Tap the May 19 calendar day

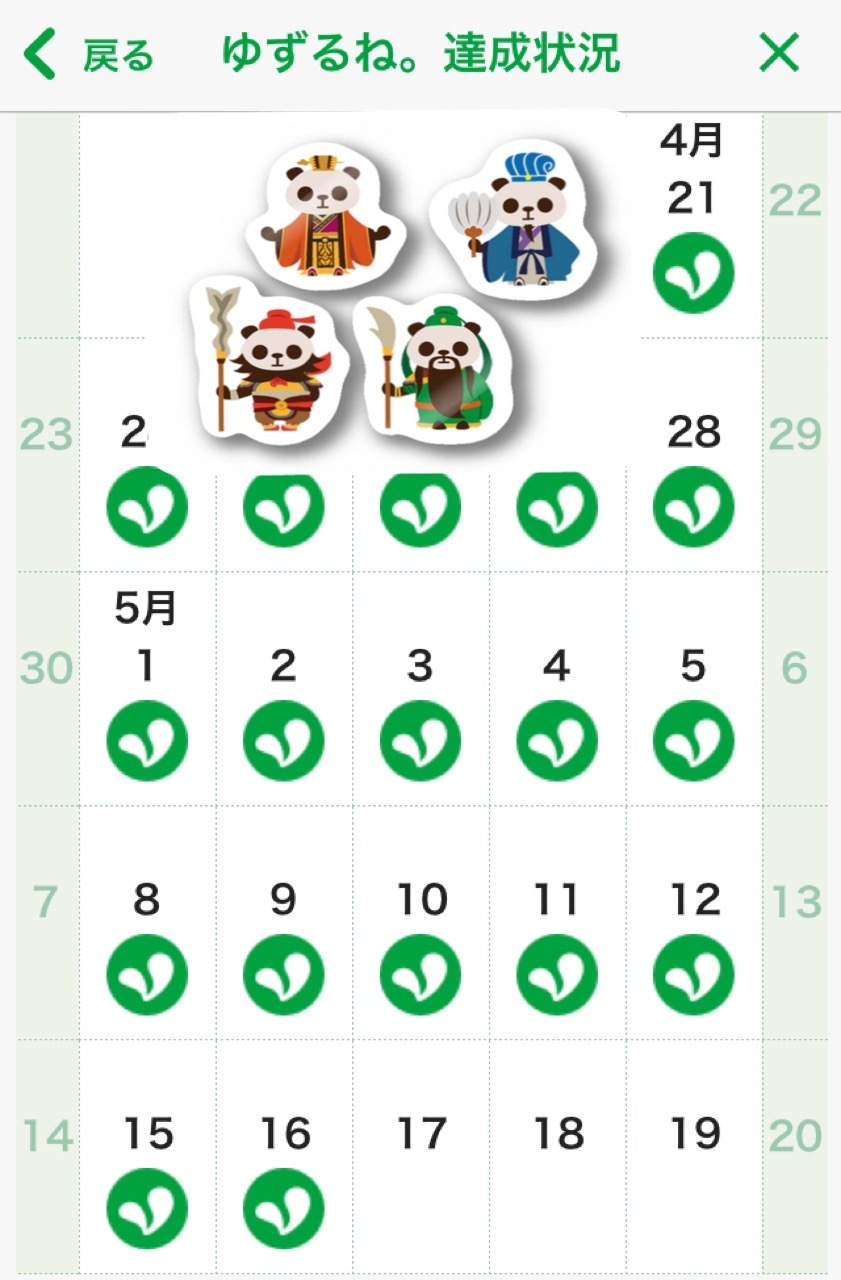pos(694,1157)
